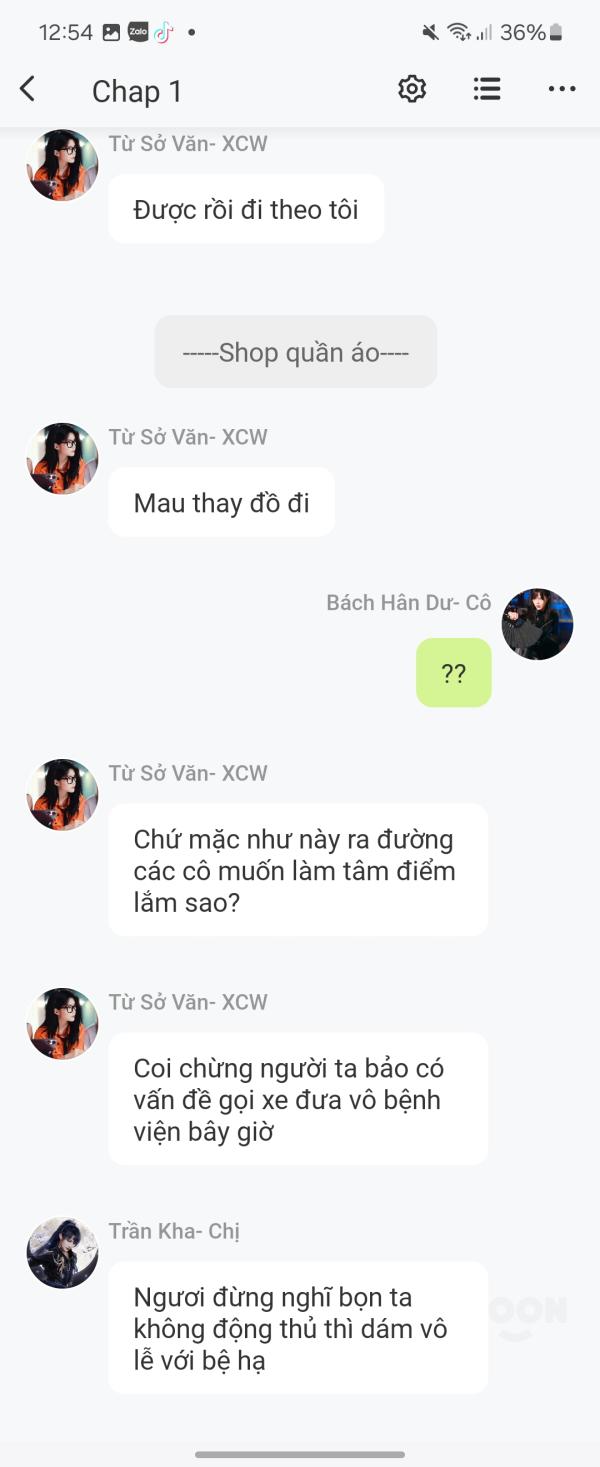Open the settings gear icon
The image size is (600, 1467).
coord(412,90)
